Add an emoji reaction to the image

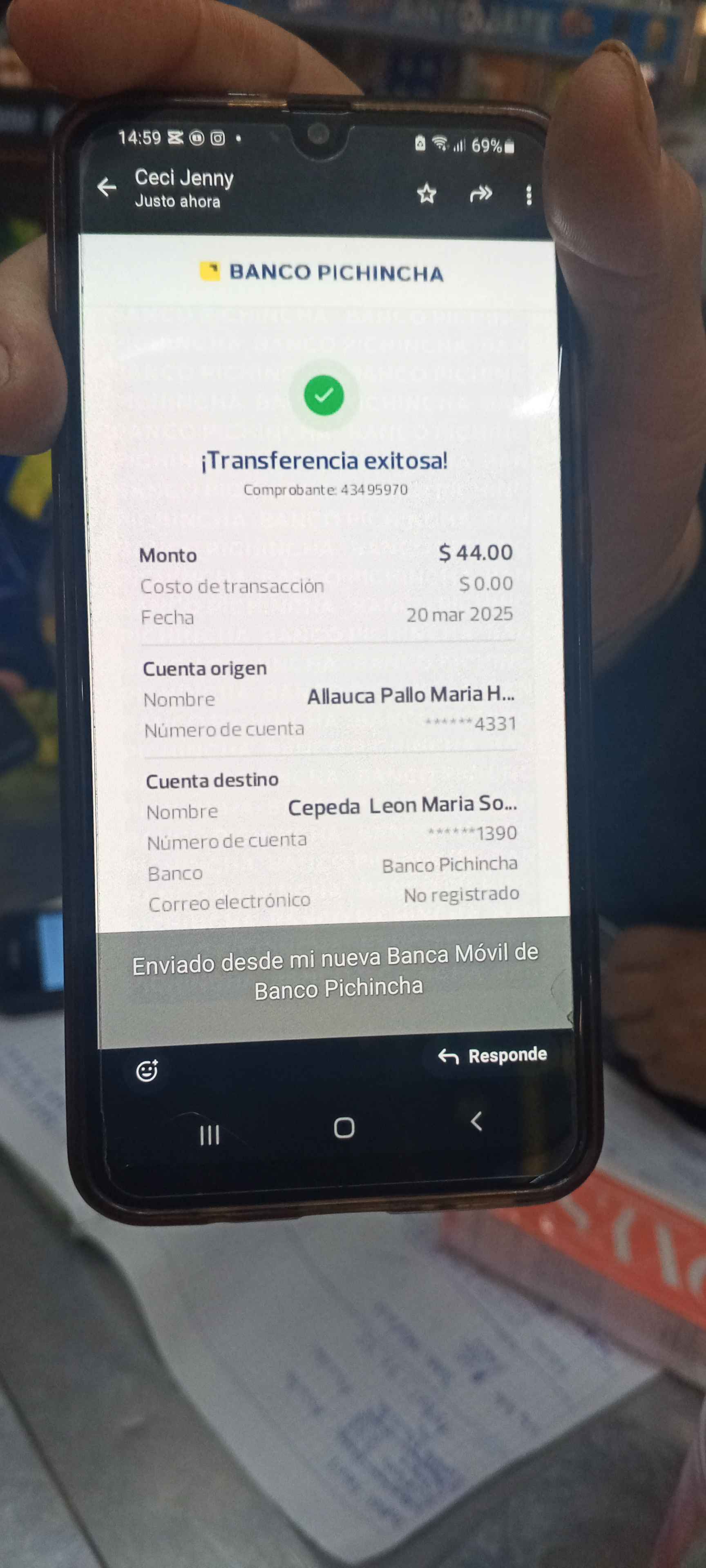click(147, 1070)
